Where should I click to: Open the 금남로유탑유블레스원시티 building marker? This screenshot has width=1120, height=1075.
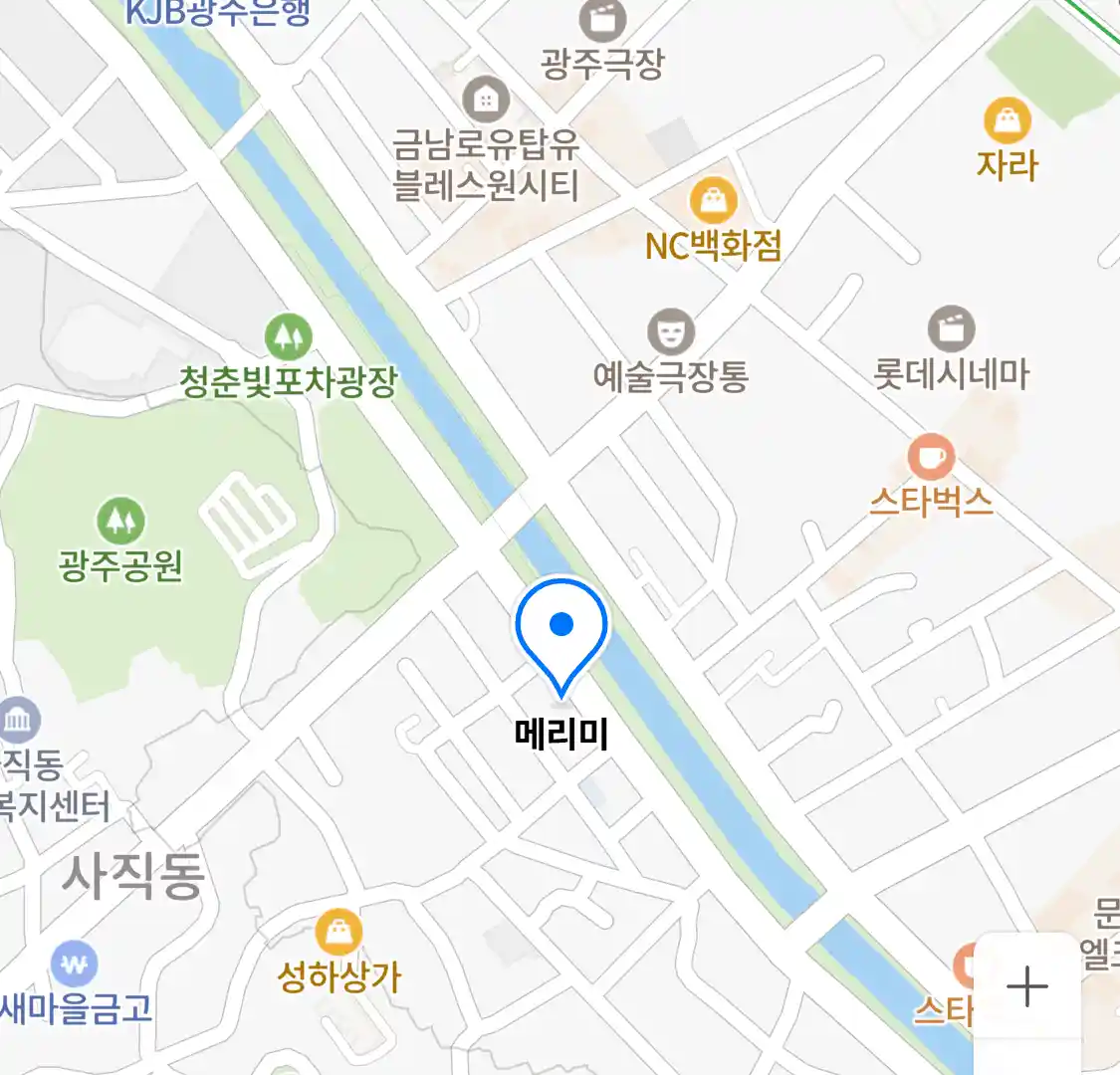[x=486, y=100]
